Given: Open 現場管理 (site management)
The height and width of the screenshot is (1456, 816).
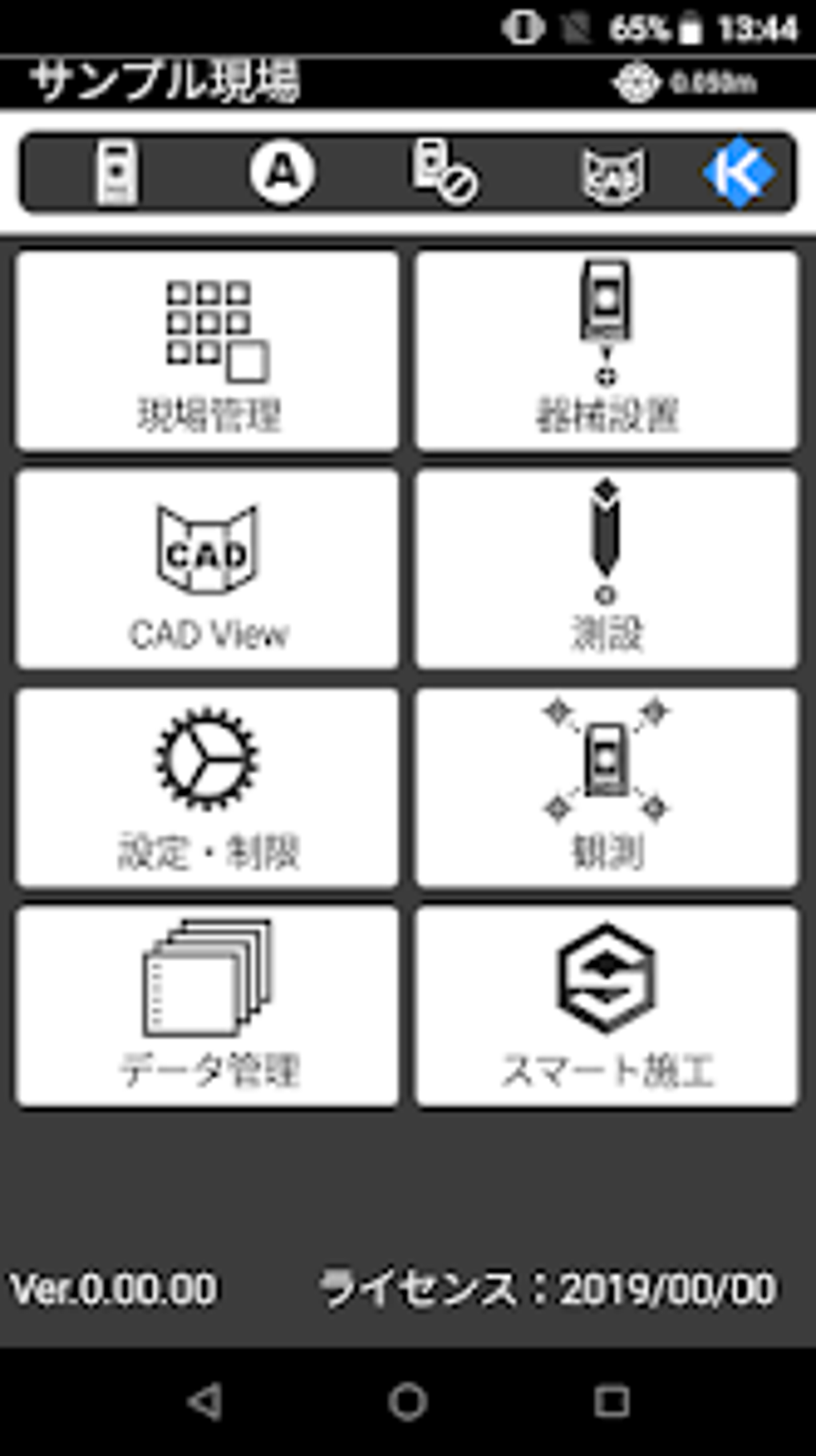Looking at the screenshot, I should 207,351.
